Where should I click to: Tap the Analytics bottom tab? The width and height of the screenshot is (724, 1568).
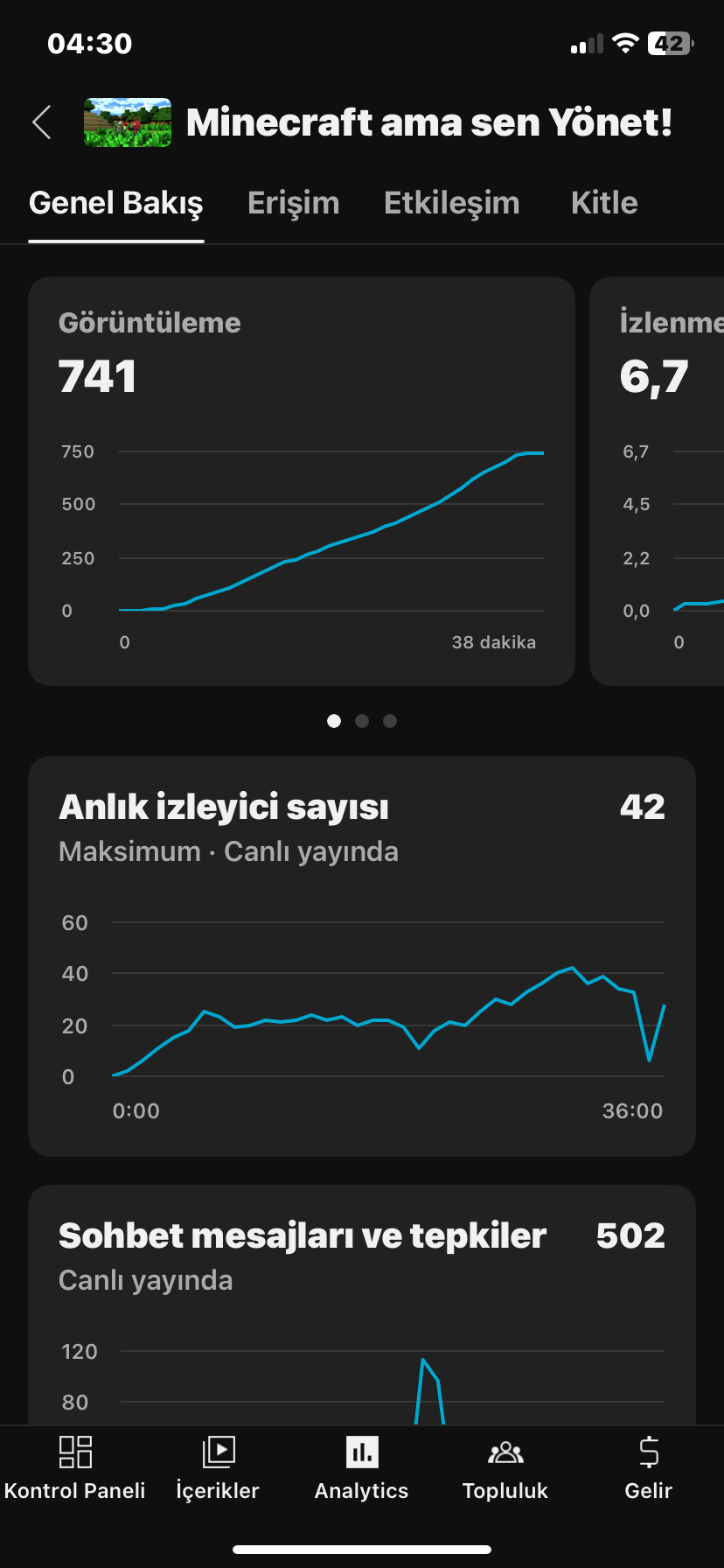pyautogui.click(x=362, y=1469)
